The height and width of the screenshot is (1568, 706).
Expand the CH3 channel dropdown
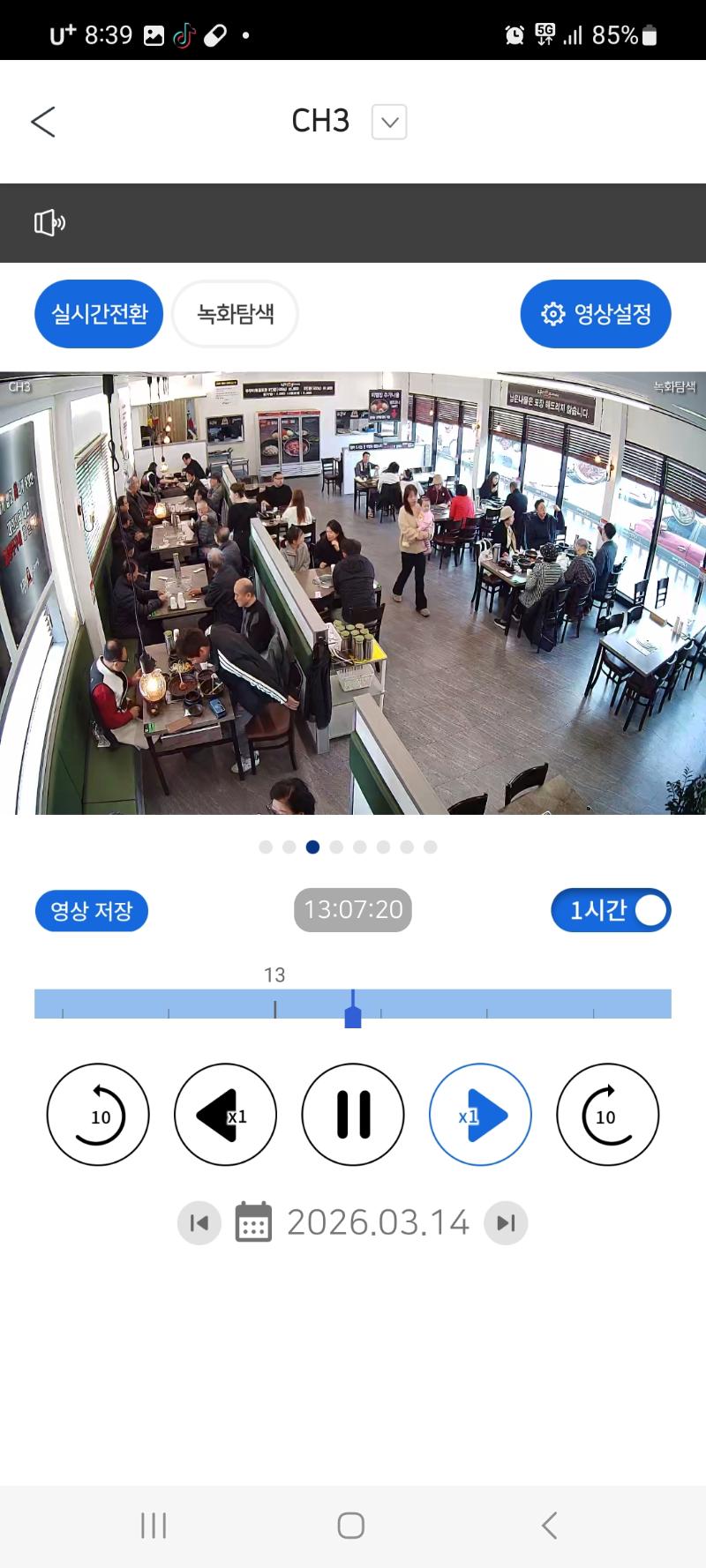tap(389, 122)
